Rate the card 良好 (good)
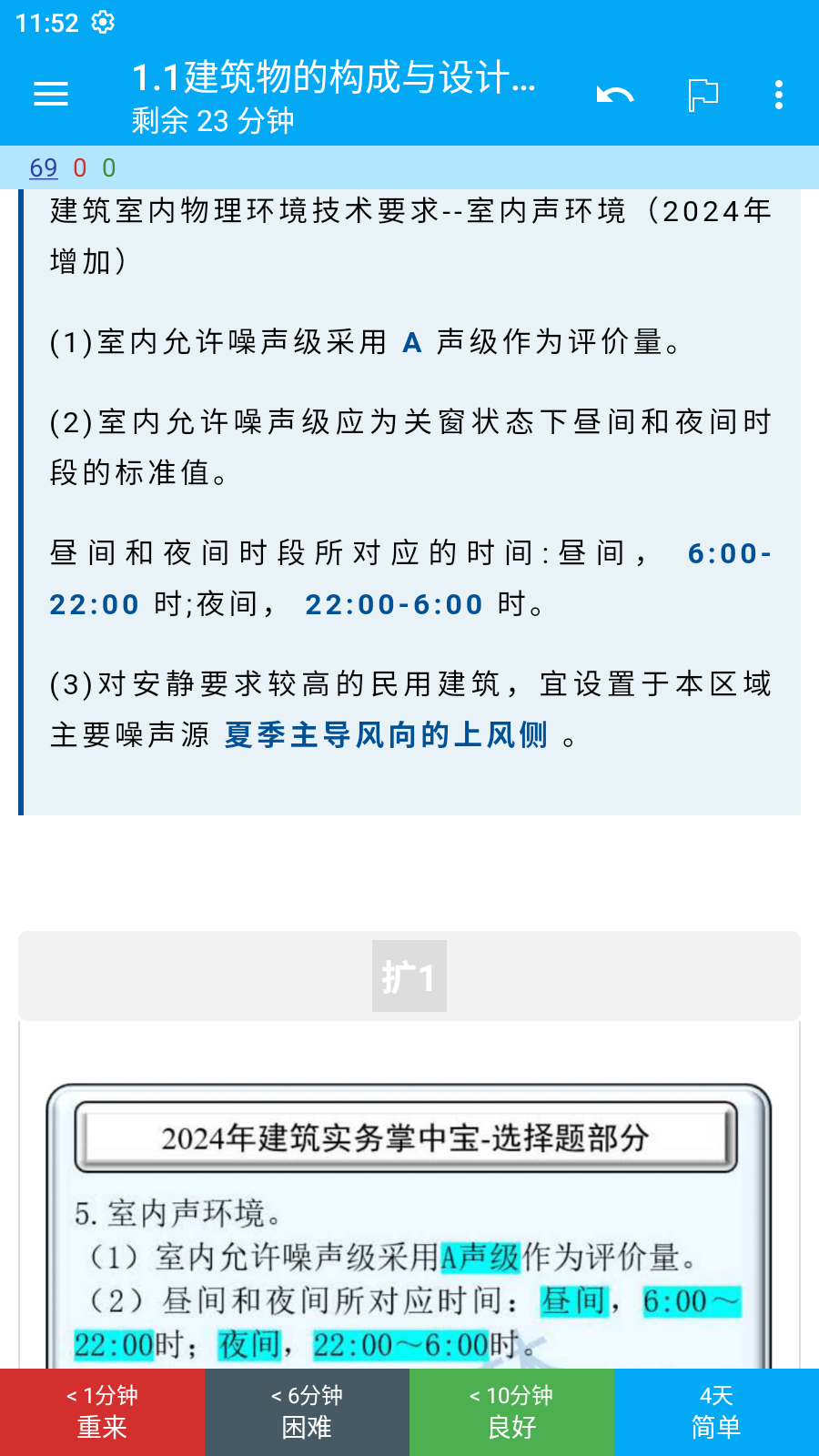This screenshot has width=819, height=1456. pyautogui.click(x=511, y=1412)
